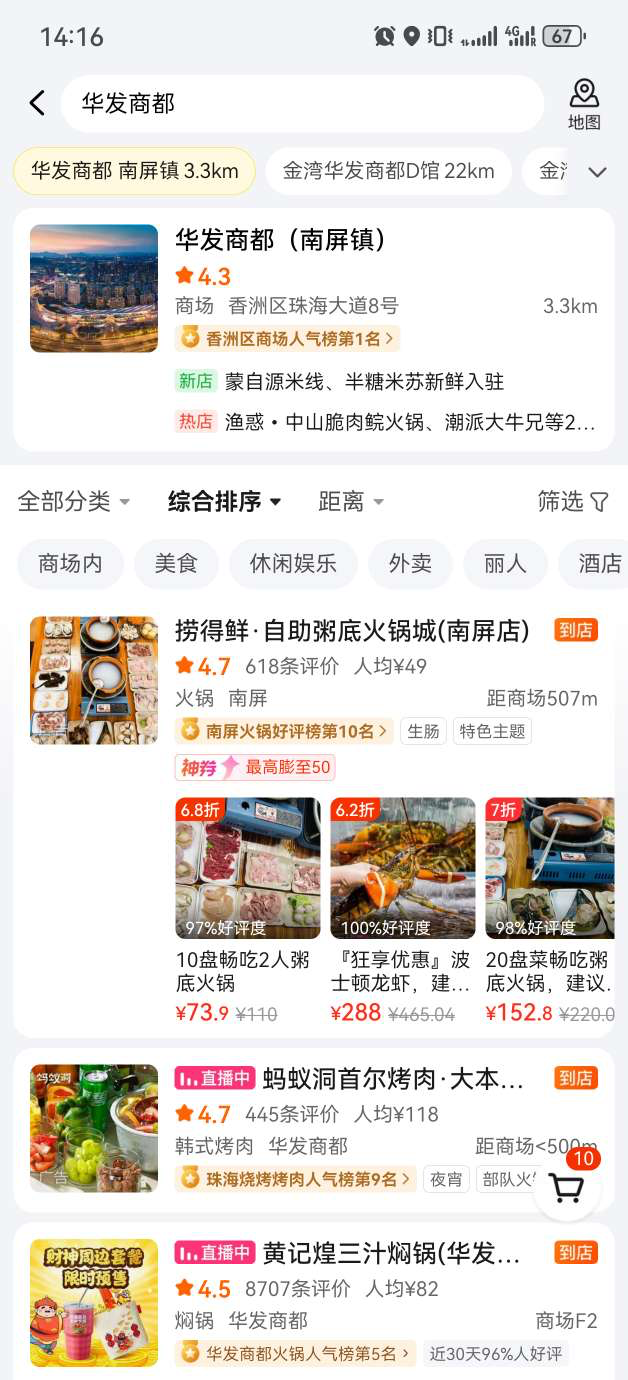Open the 筛选 filter options
Image resolution: width=628 pixels, height=1380 pixels.
click(x=572, y=502)
